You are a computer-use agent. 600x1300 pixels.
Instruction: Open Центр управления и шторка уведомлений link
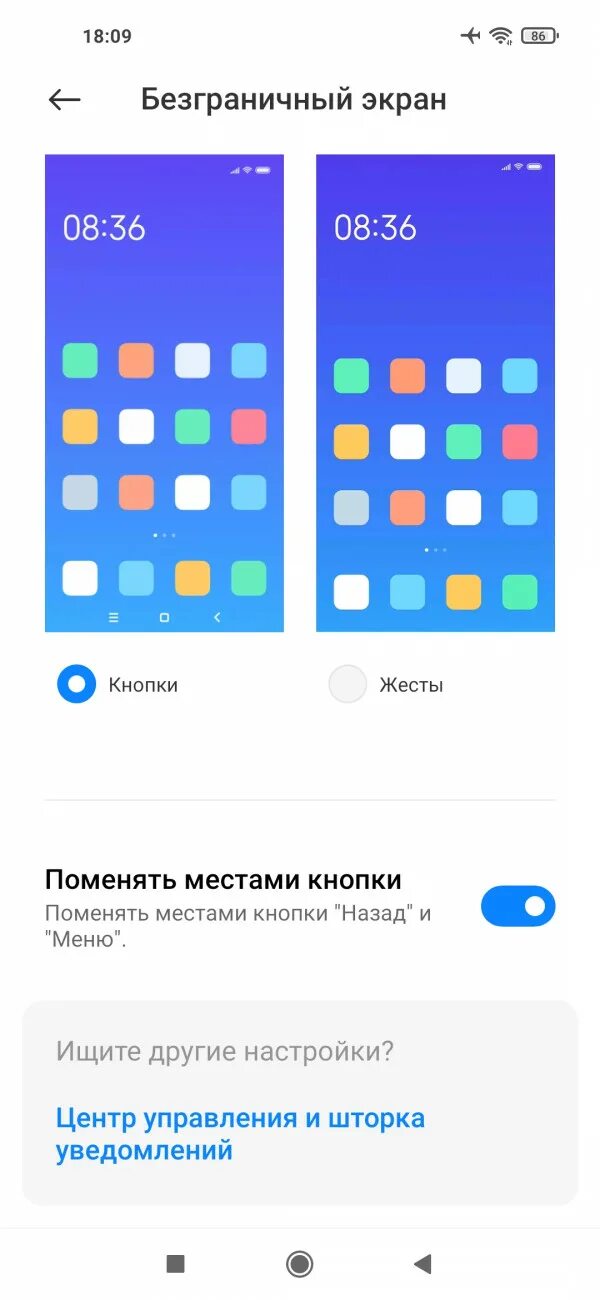pyautogui.click(x=240, y=1134)
